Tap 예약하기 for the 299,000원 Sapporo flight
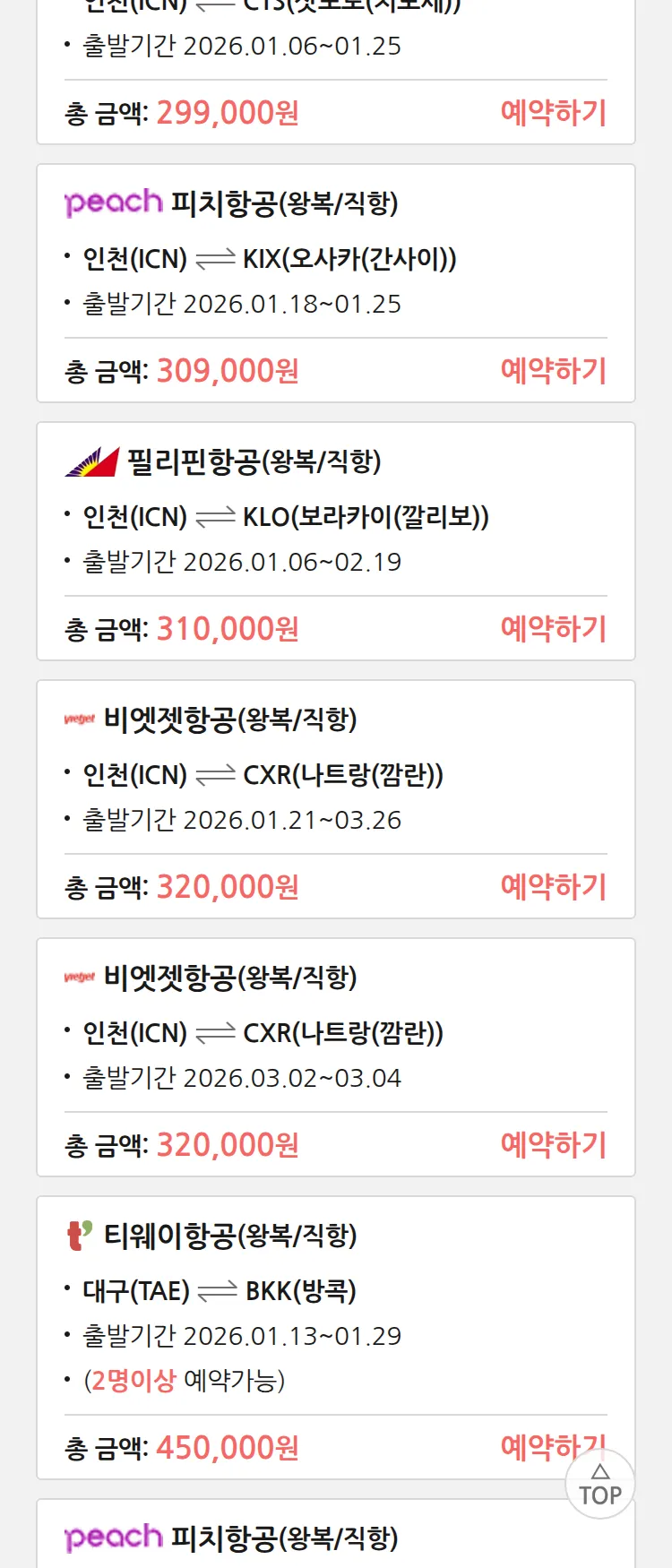 553,113
